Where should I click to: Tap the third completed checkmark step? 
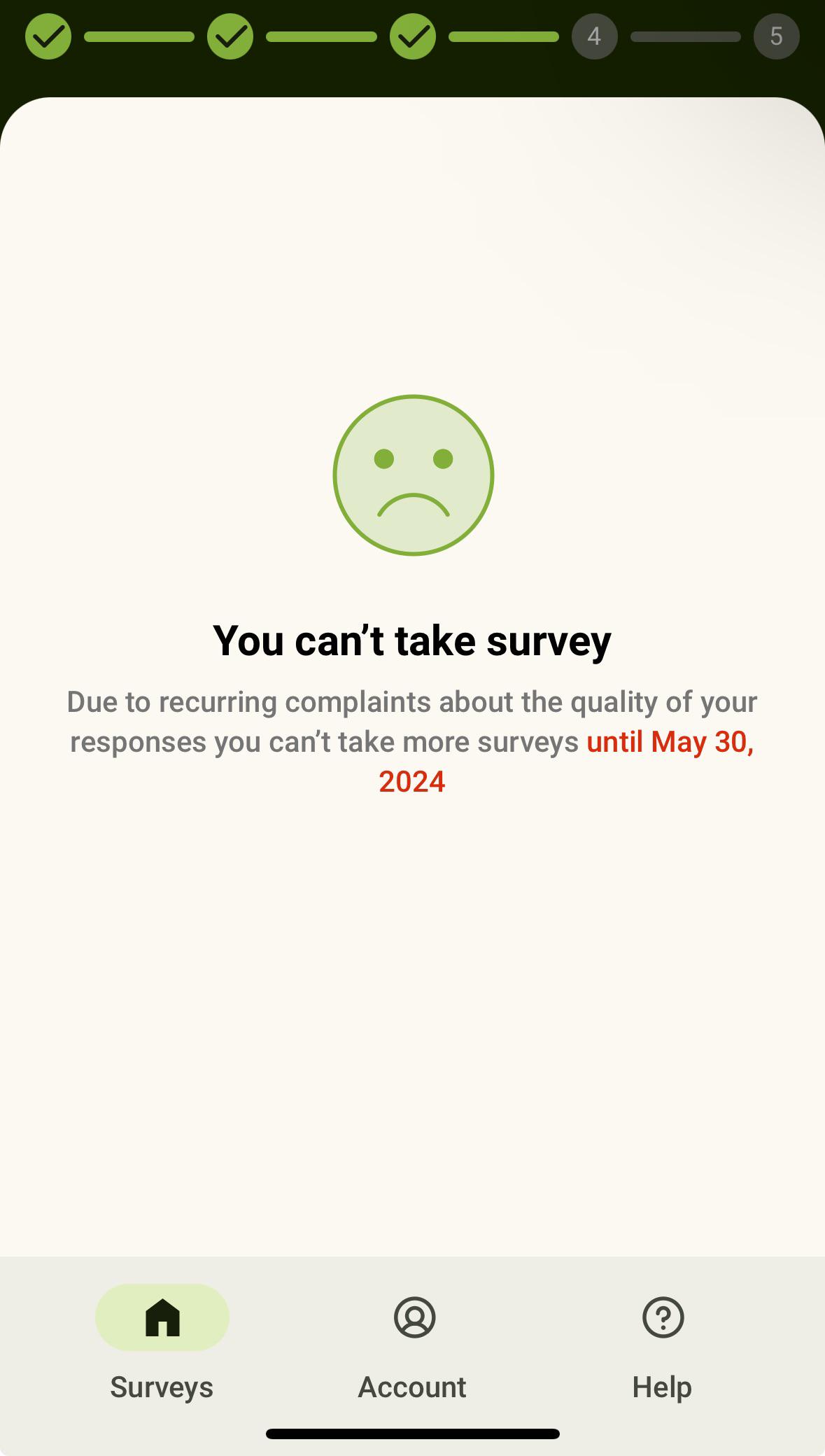coord(413,36)
